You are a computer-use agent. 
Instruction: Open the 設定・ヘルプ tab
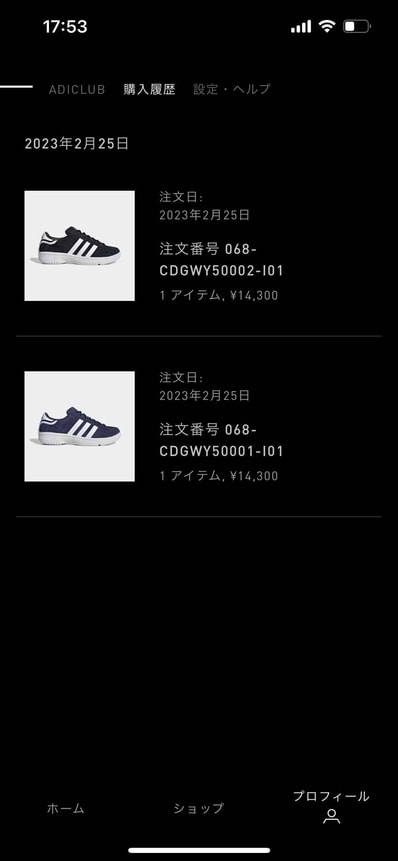point(232,90)
